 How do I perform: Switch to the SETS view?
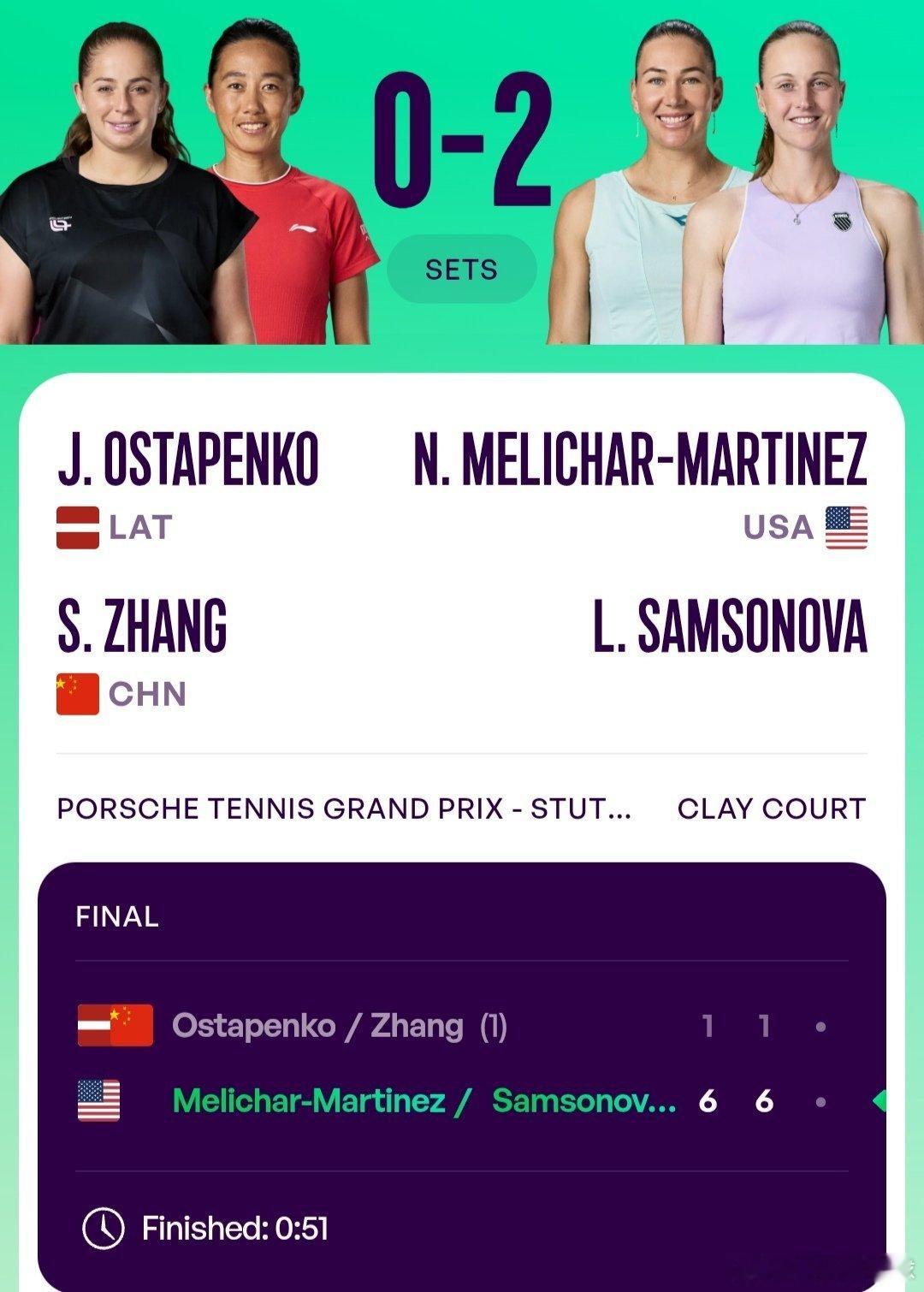coord(461,269)
